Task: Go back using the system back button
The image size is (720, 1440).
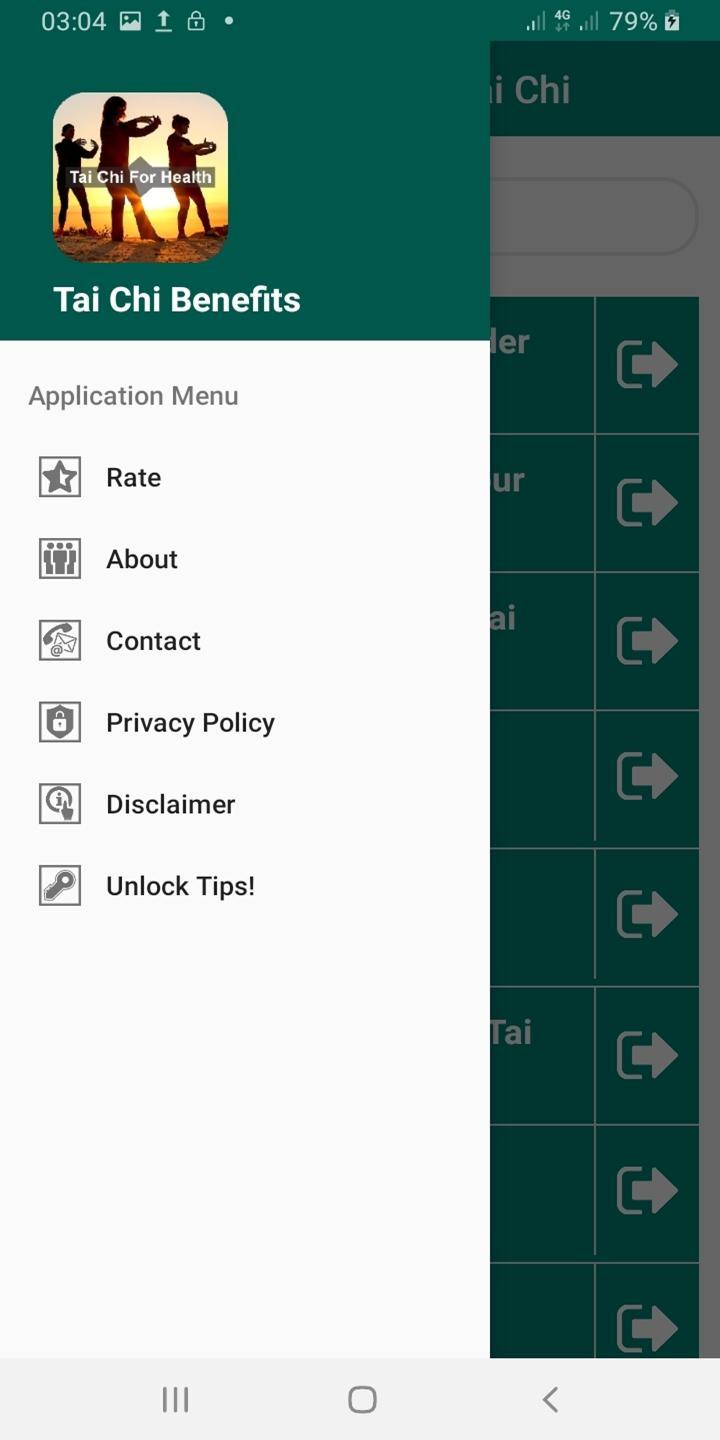Action: [549, 1399]
